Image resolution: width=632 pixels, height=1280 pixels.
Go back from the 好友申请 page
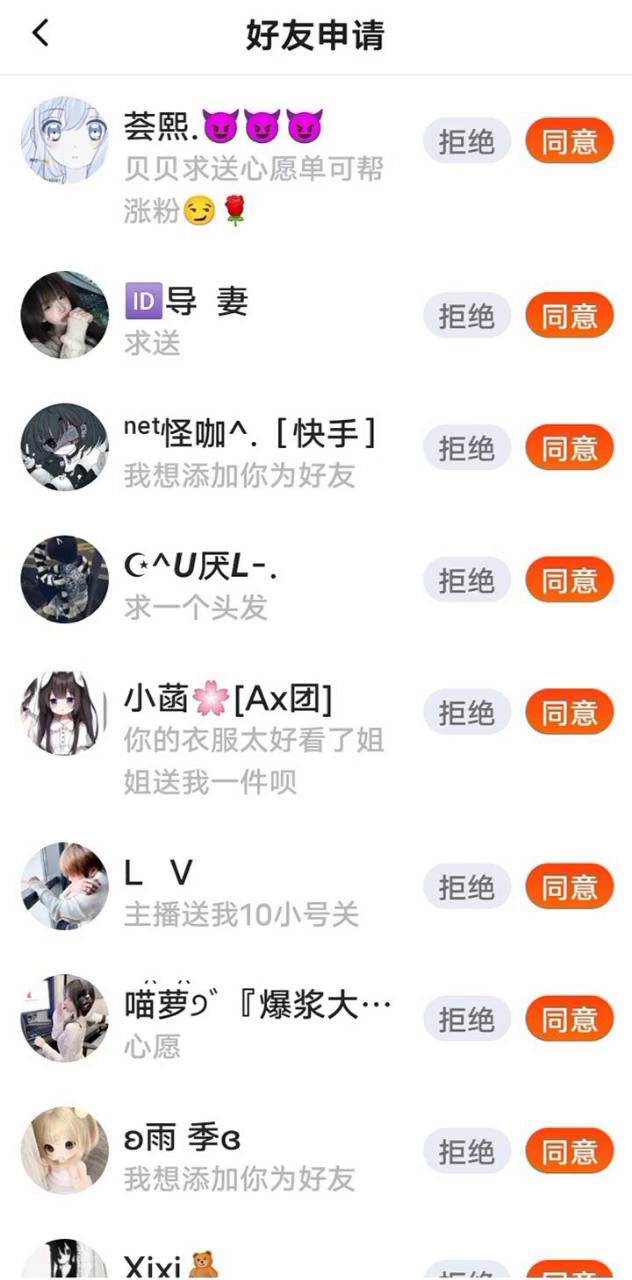coord(40,34)
